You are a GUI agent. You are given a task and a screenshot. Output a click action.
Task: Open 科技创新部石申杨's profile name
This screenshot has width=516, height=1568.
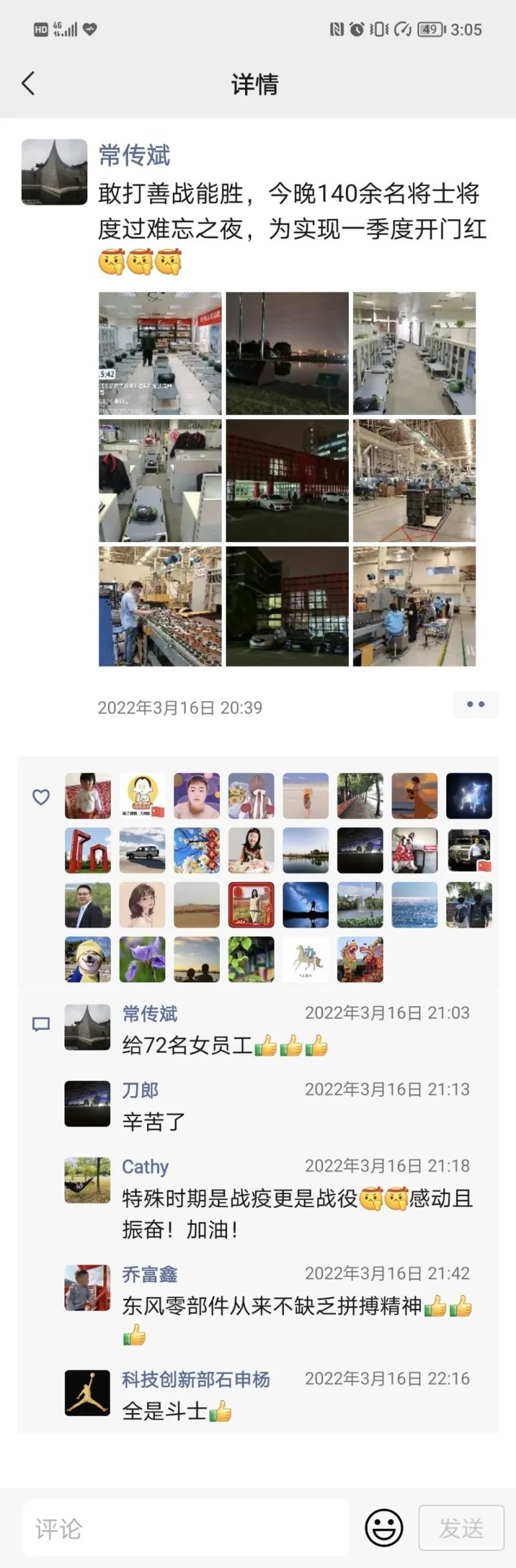tap(196, 1380)
